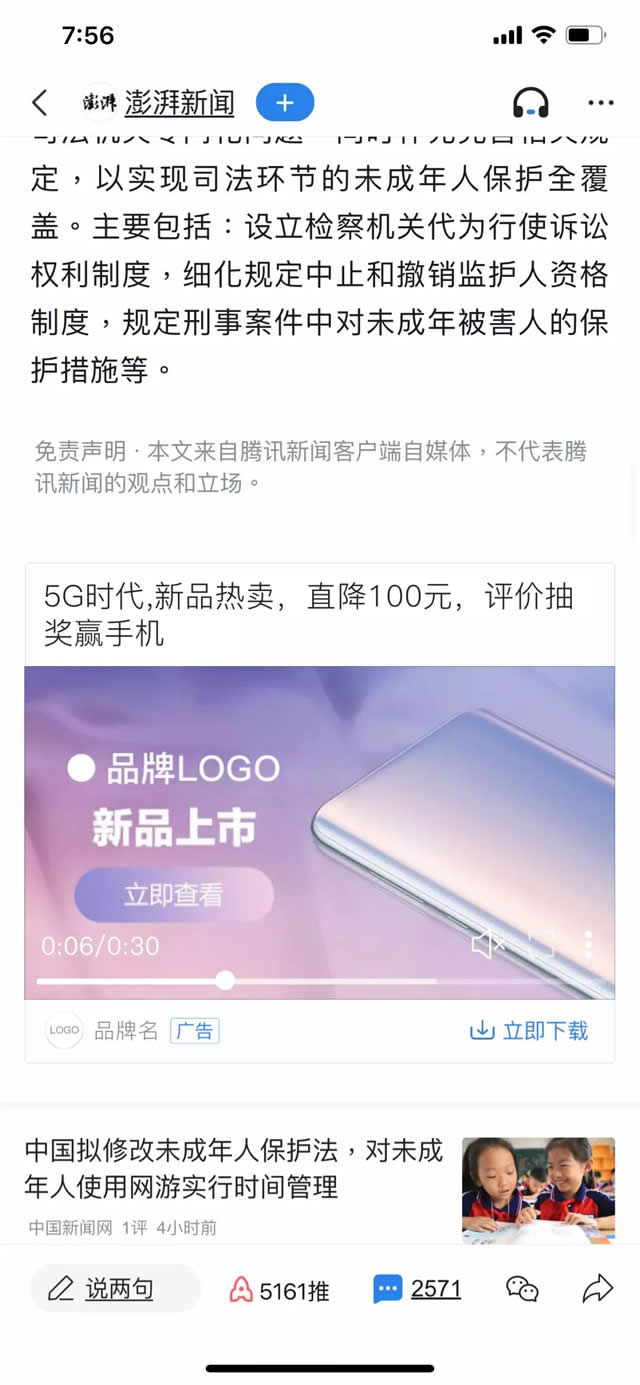View the 2571 comments
Image resolution: width=640 pixels, height=1385 pixels.
click(418, 1289)
